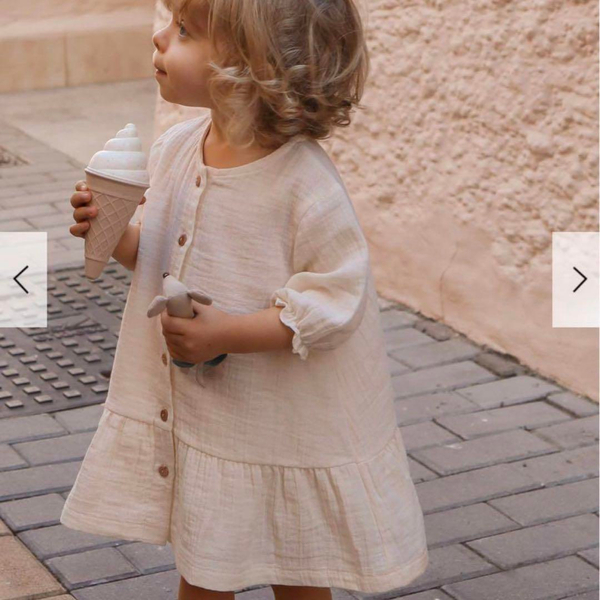This screenshot has height=600, width=600.
Task: Show the next product photo
Action: (577, 280)
